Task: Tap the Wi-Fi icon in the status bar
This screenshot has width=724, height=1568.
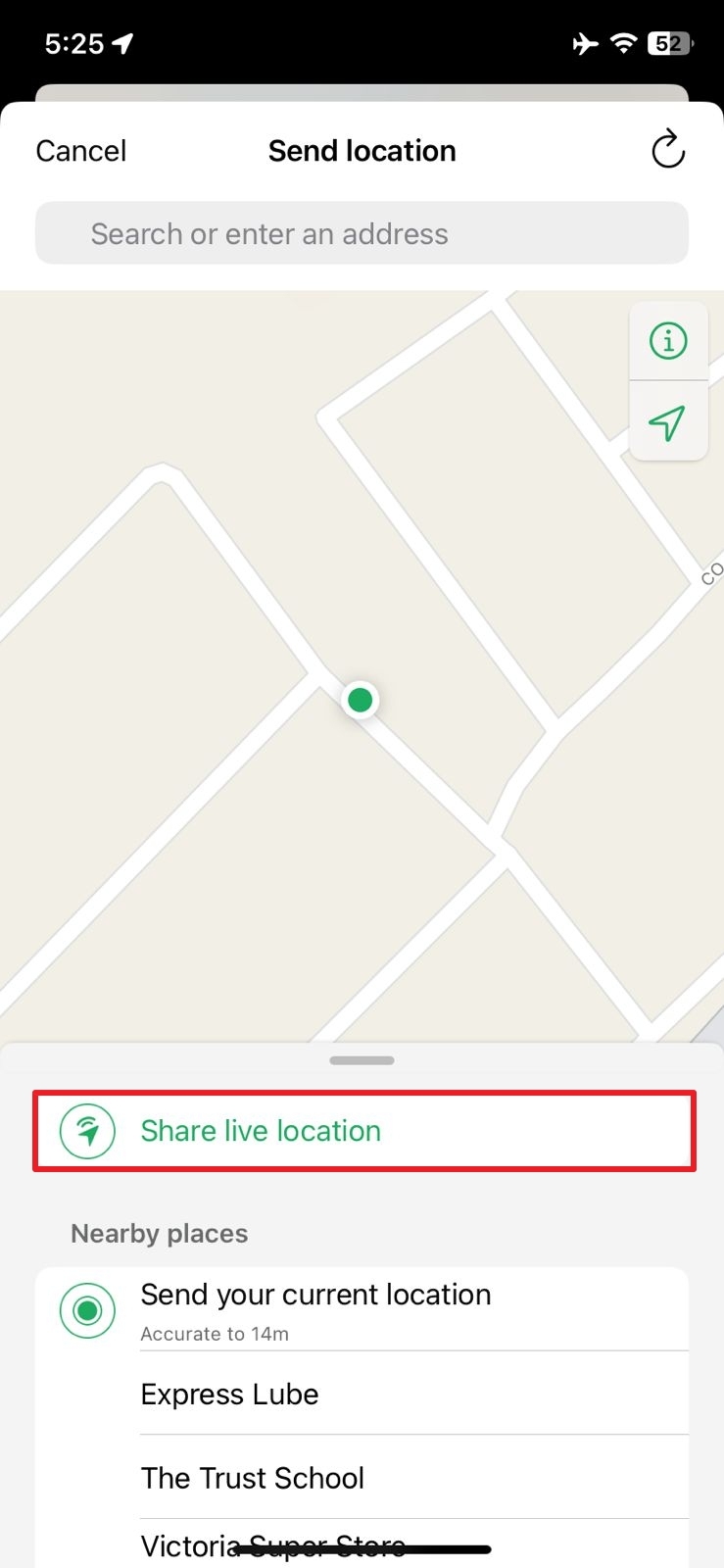Action: coord(624,42)
